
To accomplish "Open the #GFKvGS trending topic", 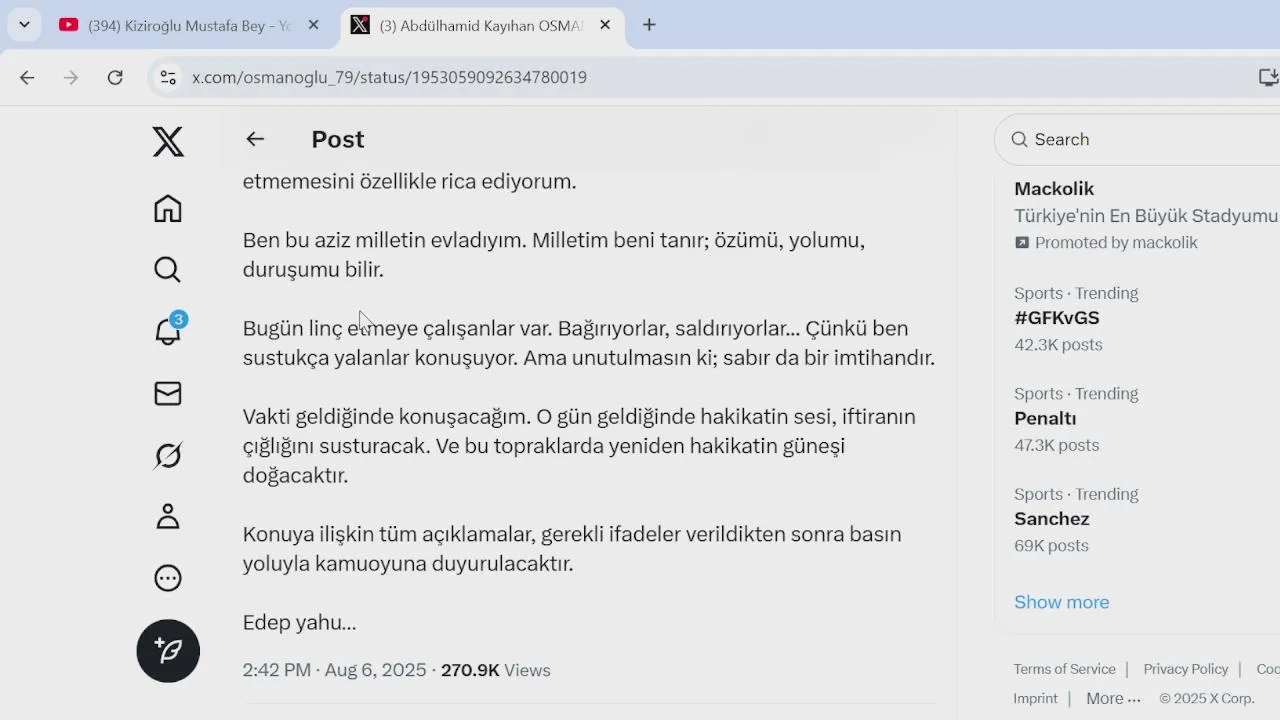I will (1057, 318).
